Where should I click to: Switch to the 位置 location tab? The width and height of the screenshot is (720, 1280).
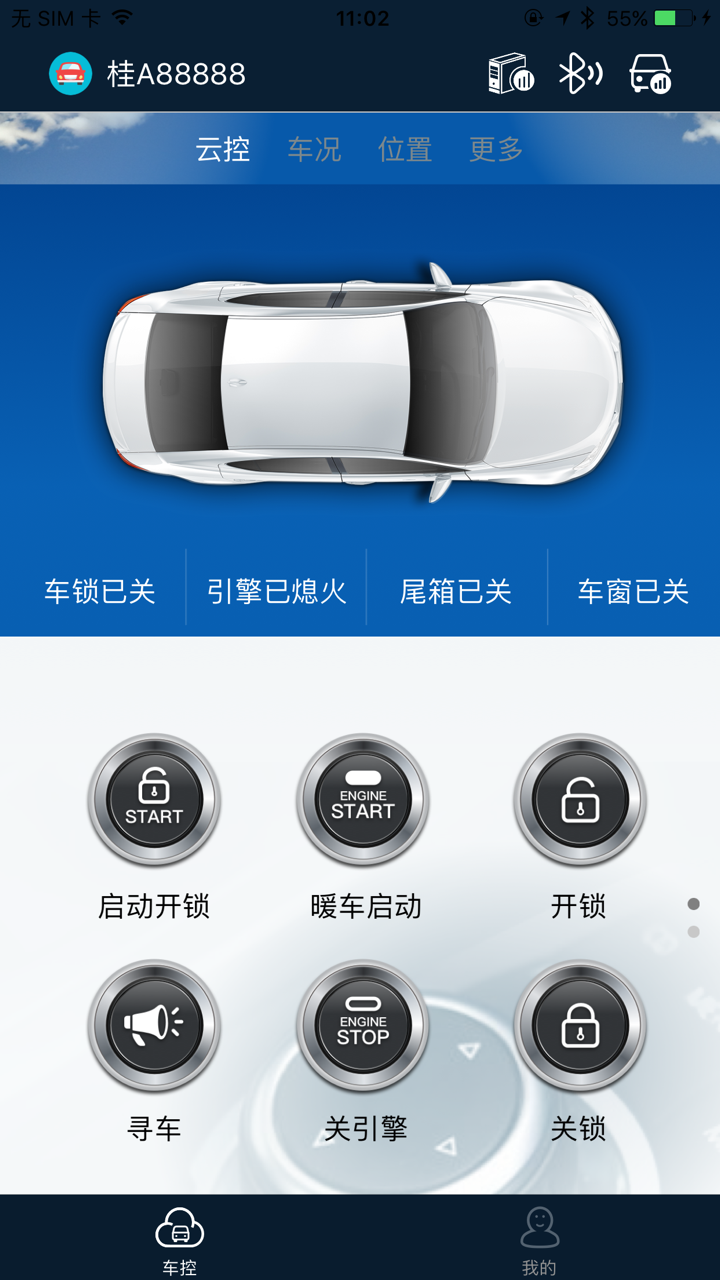tap(404, 148)
